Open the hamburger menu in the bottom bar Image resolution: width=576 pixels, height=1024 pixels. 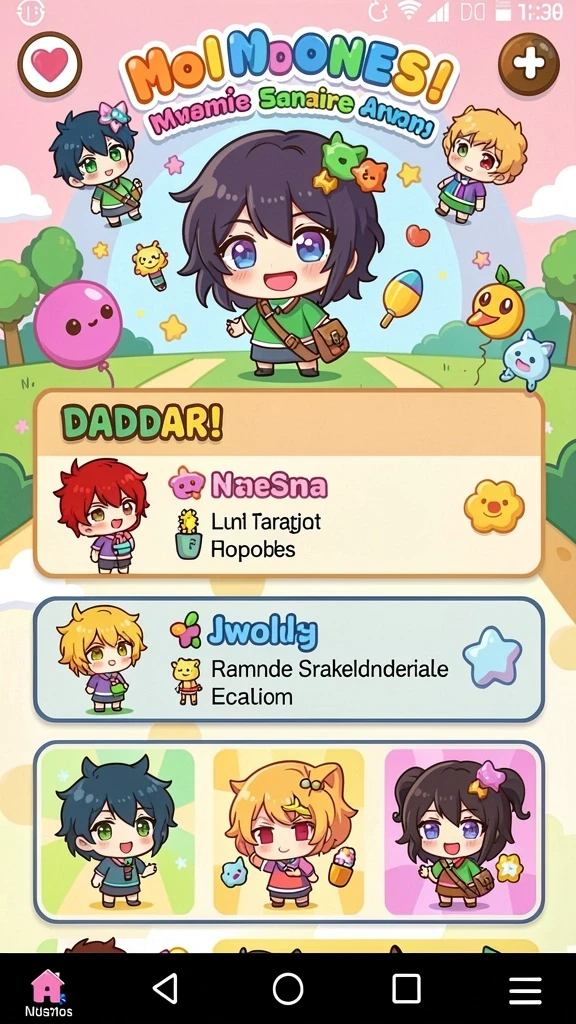coord(525,990)
